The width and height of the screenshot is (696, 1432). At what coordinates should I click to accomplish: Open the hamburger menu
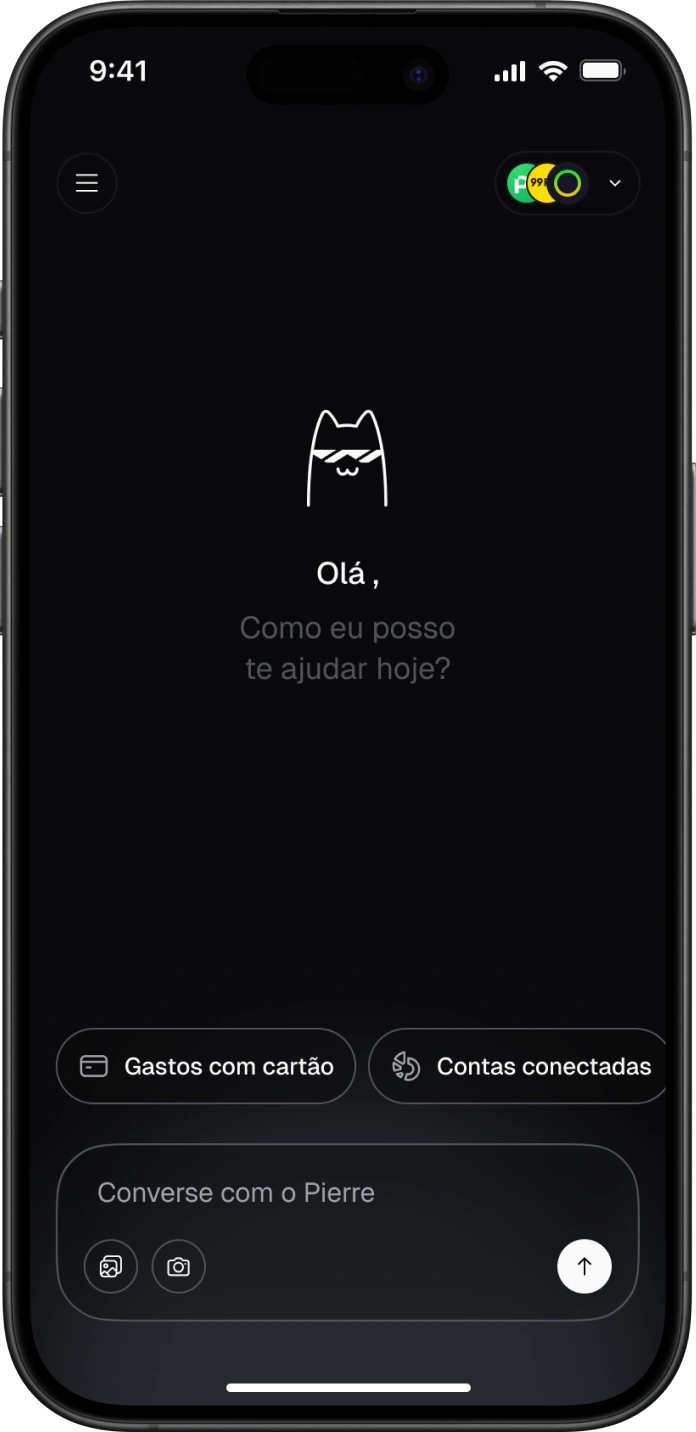pyautogui.click(x=87, y=183)
